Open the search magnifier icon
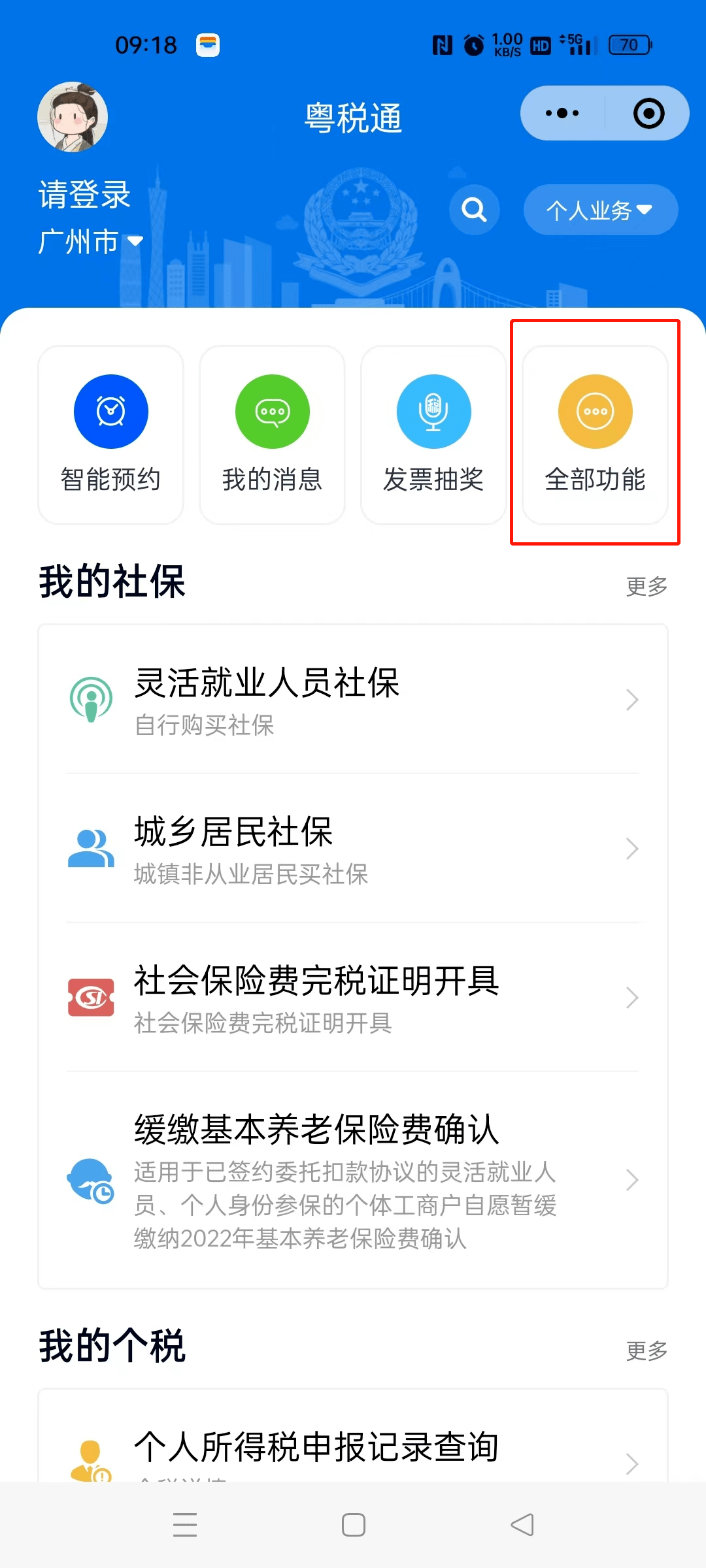 click(x=475, y=210)
